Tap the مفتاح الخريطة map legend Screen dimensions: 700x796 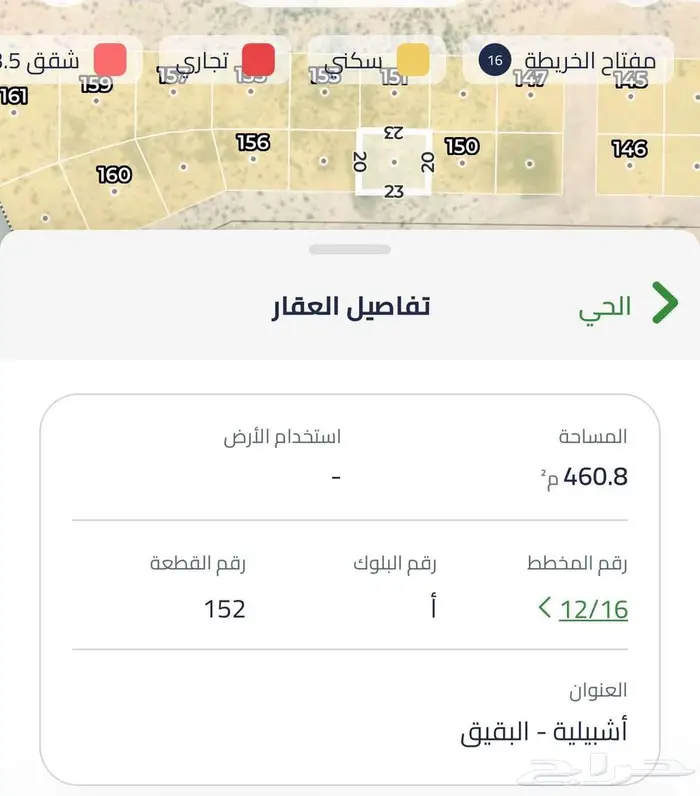pyautogui.click(x=570, y=61)
